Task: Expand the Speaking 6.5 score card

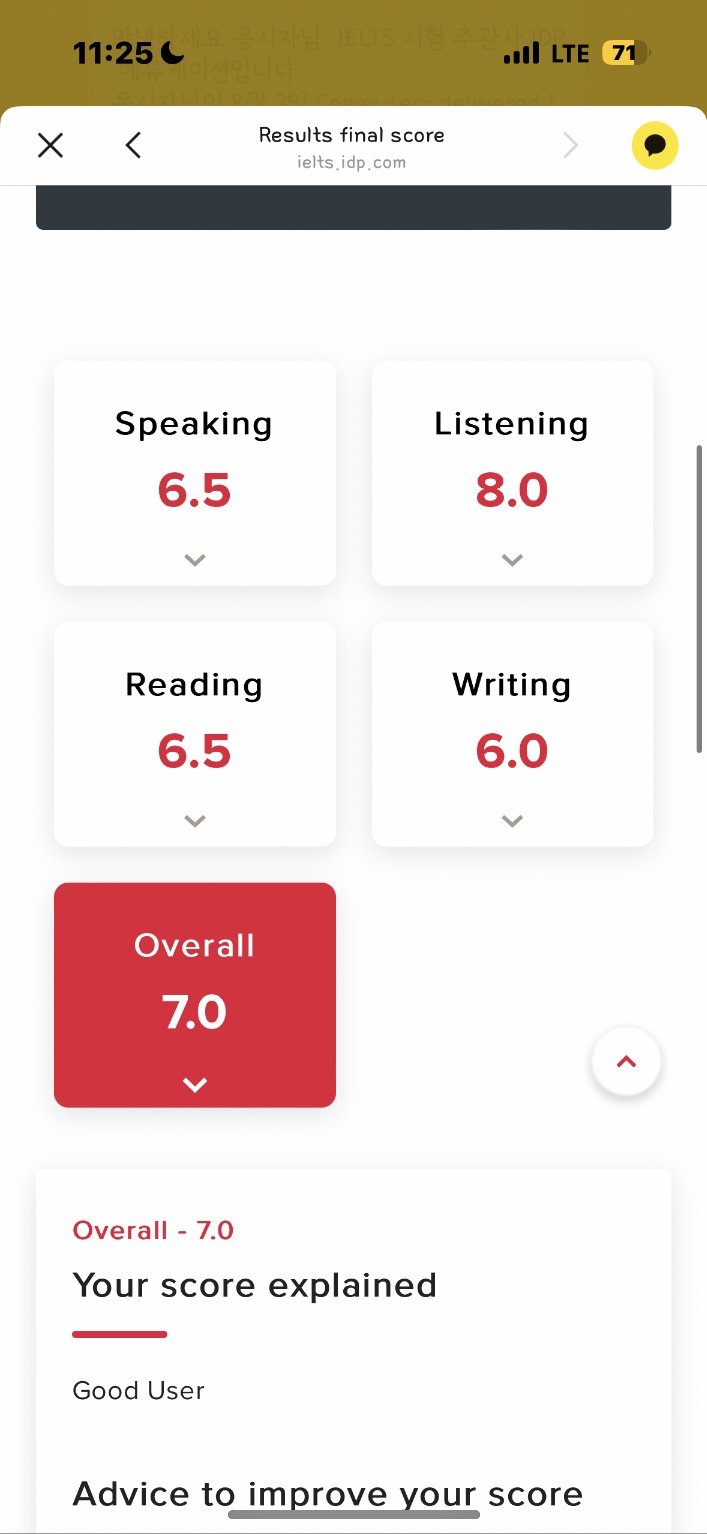Action: 195,473
